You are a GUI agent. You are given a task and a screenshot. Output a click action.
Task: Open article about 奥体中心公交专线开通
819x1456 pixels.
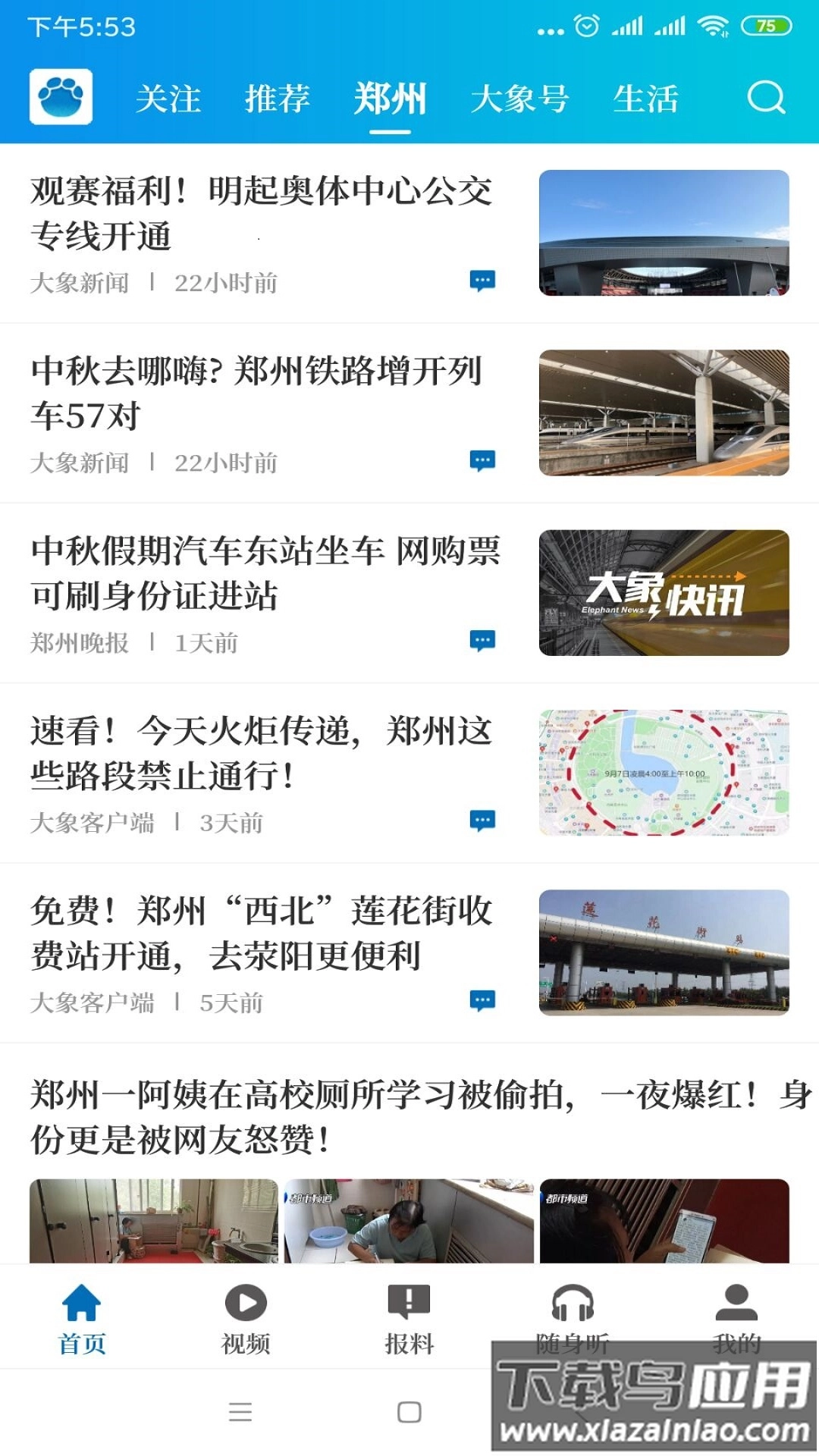[x=262, y=213]
